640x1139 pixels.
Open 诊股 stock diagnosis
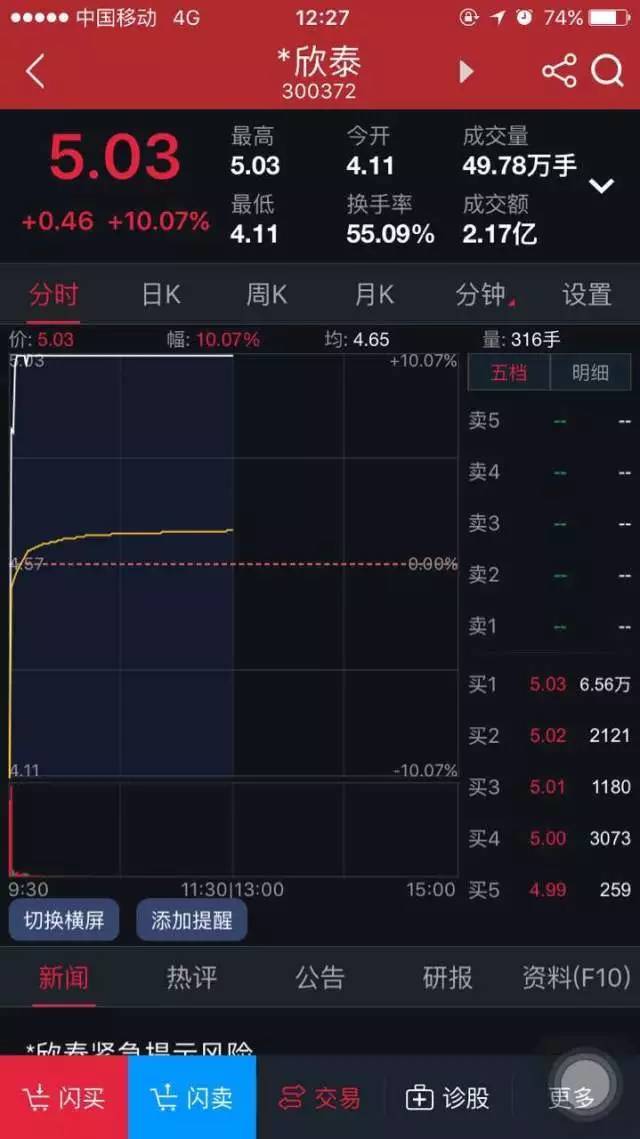point(447,1097)
